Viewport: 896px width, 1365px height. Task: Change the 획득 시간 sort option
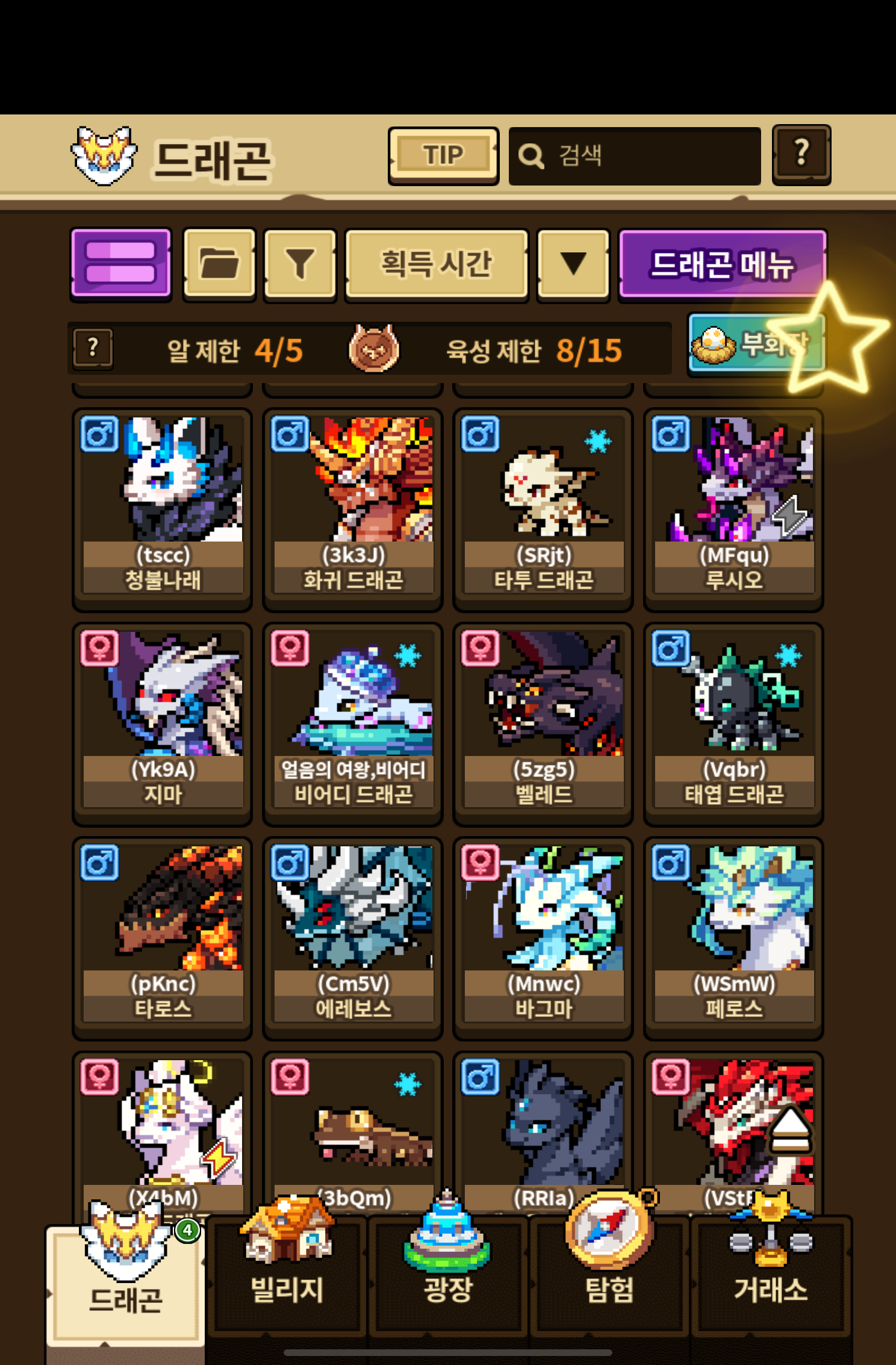(x=437, y=263)
